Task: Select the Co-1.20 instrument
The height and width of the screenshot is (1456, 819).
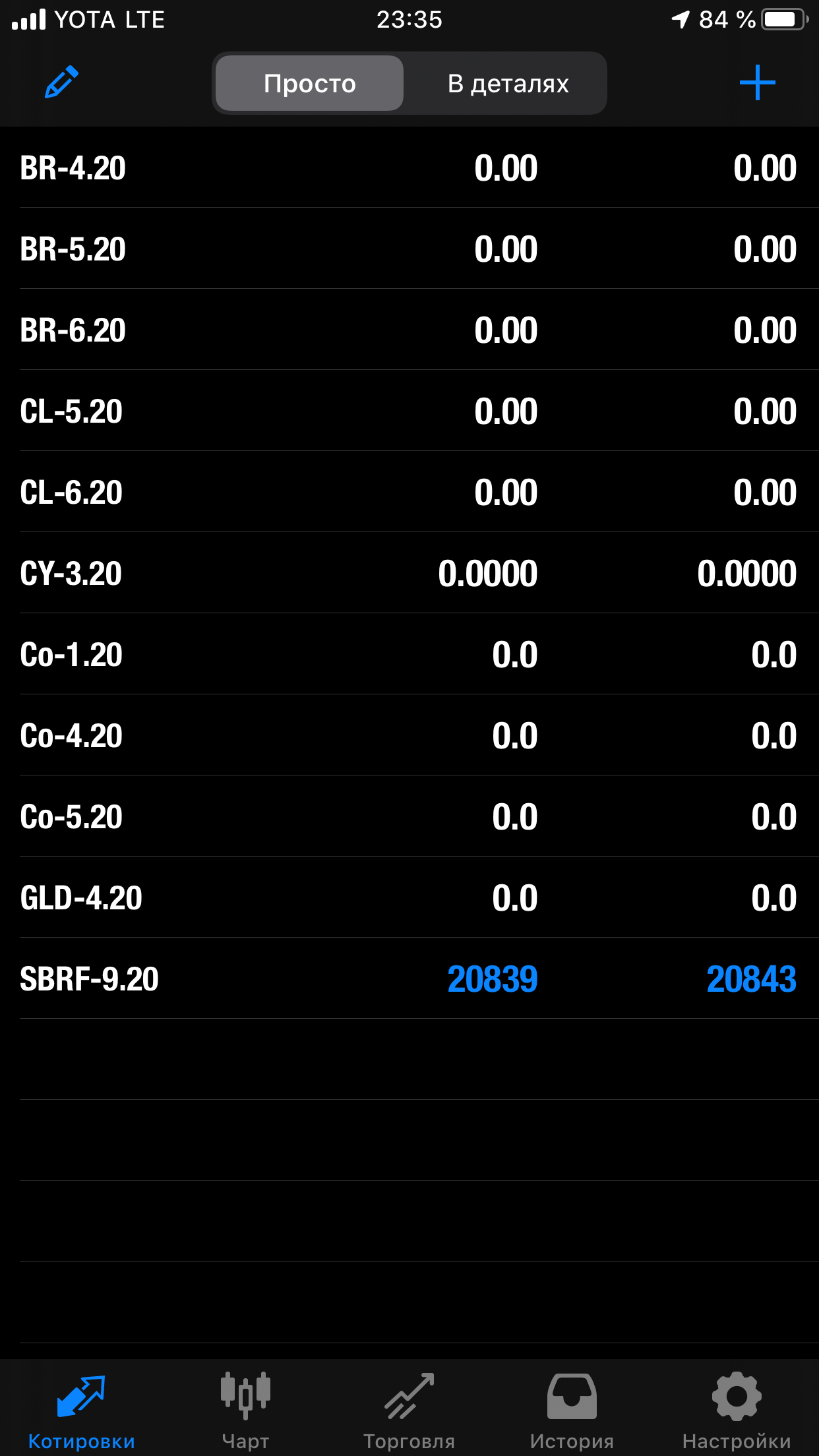Action: click(409, 654)
